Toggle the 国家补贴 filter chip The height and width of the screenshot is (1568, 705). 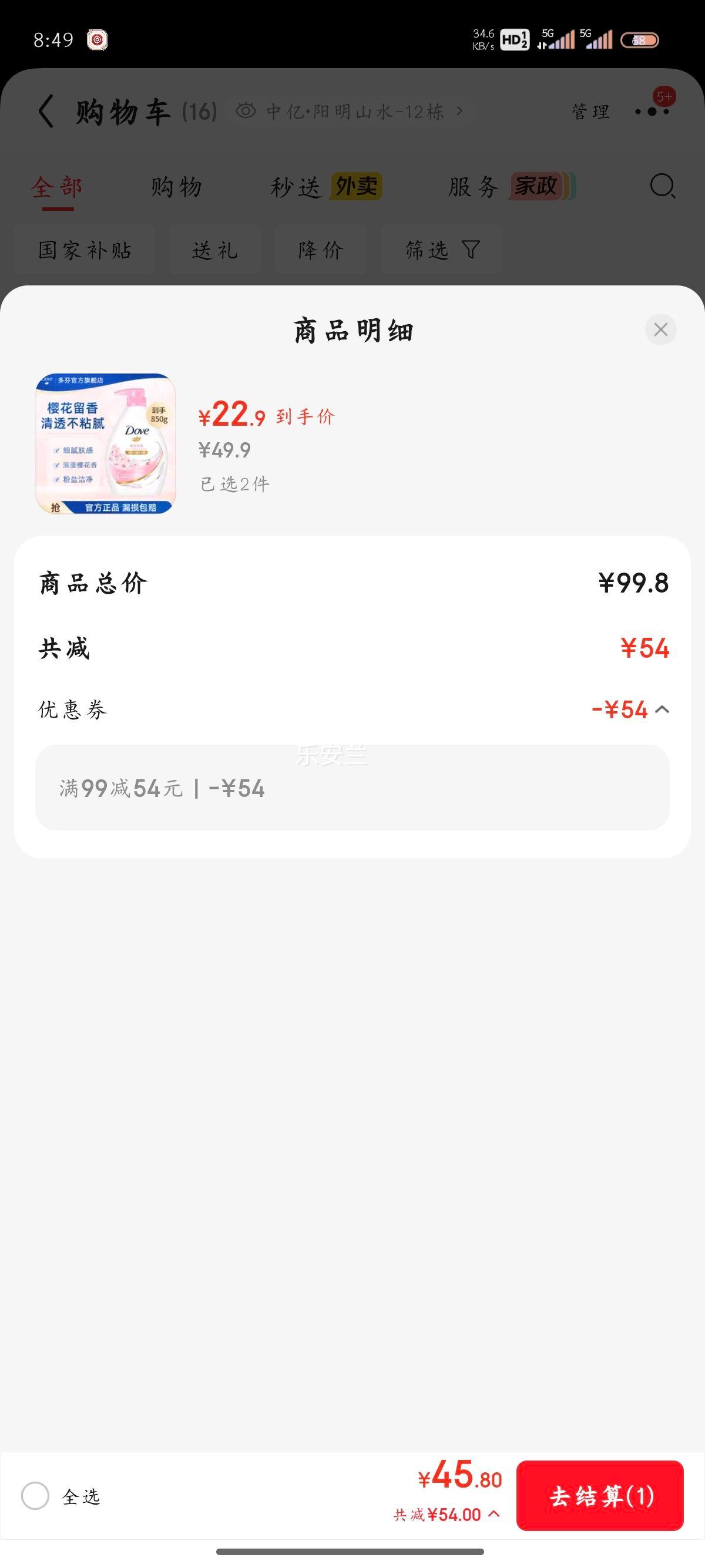point(83,250)
